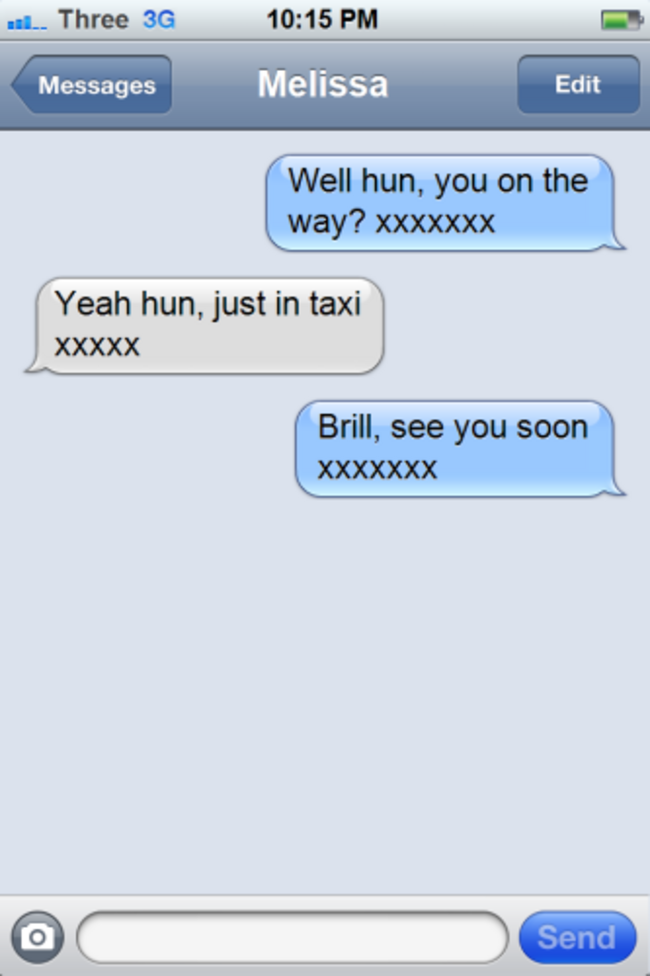Focus the message text field
Screen dimensions: 650x976
click(x=292, y=937)
